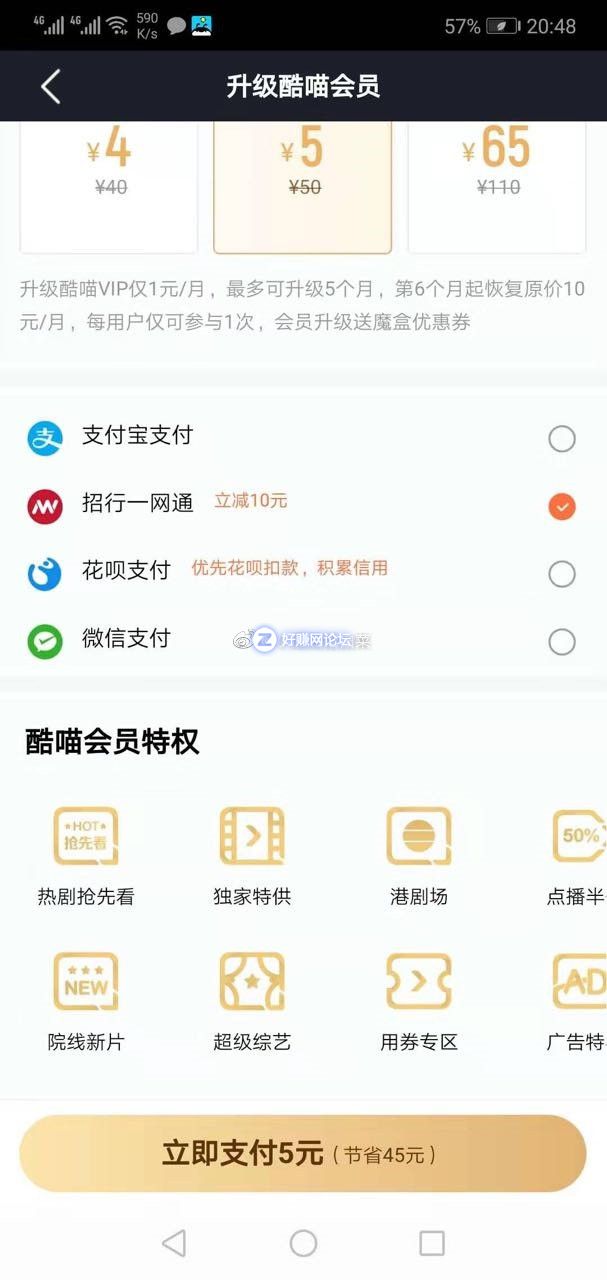The height and width of the screenshot is (1280, 607).
Task: Choose the ¥5 membership price card
Action: tap(302, 185)
